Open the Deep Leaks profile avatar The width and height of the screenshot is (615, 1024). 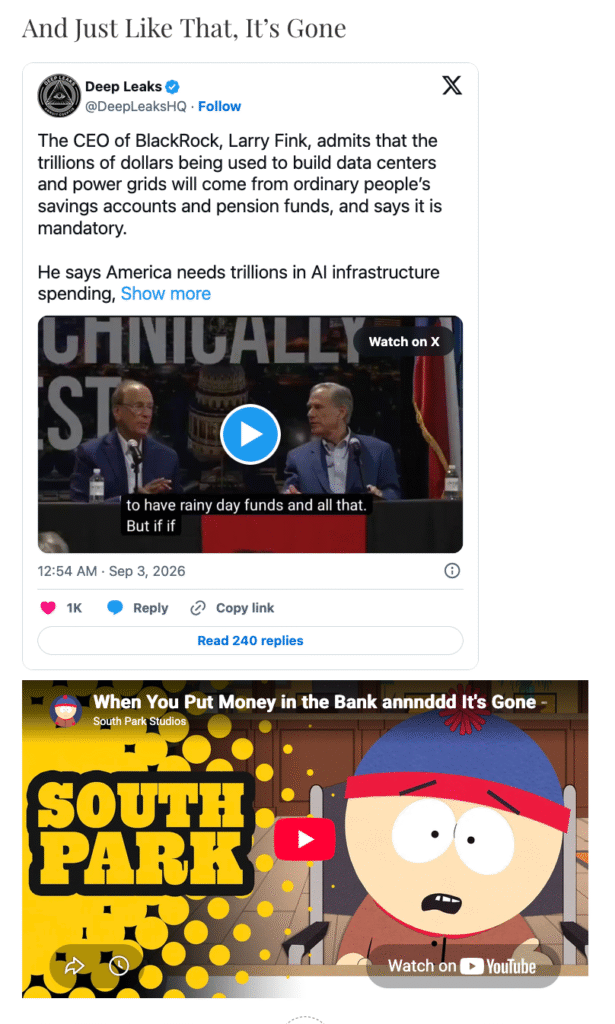(59, 95)
